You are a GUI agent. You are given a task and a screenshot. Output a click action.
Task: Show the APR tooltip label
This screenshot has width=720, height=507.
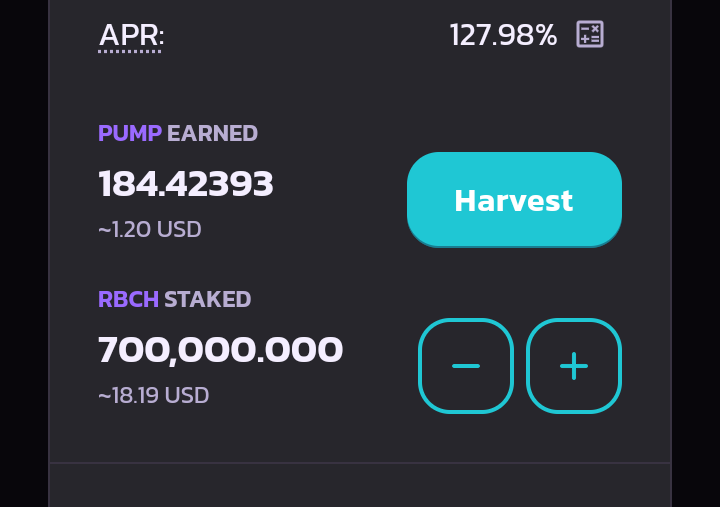tap(131, 36)
